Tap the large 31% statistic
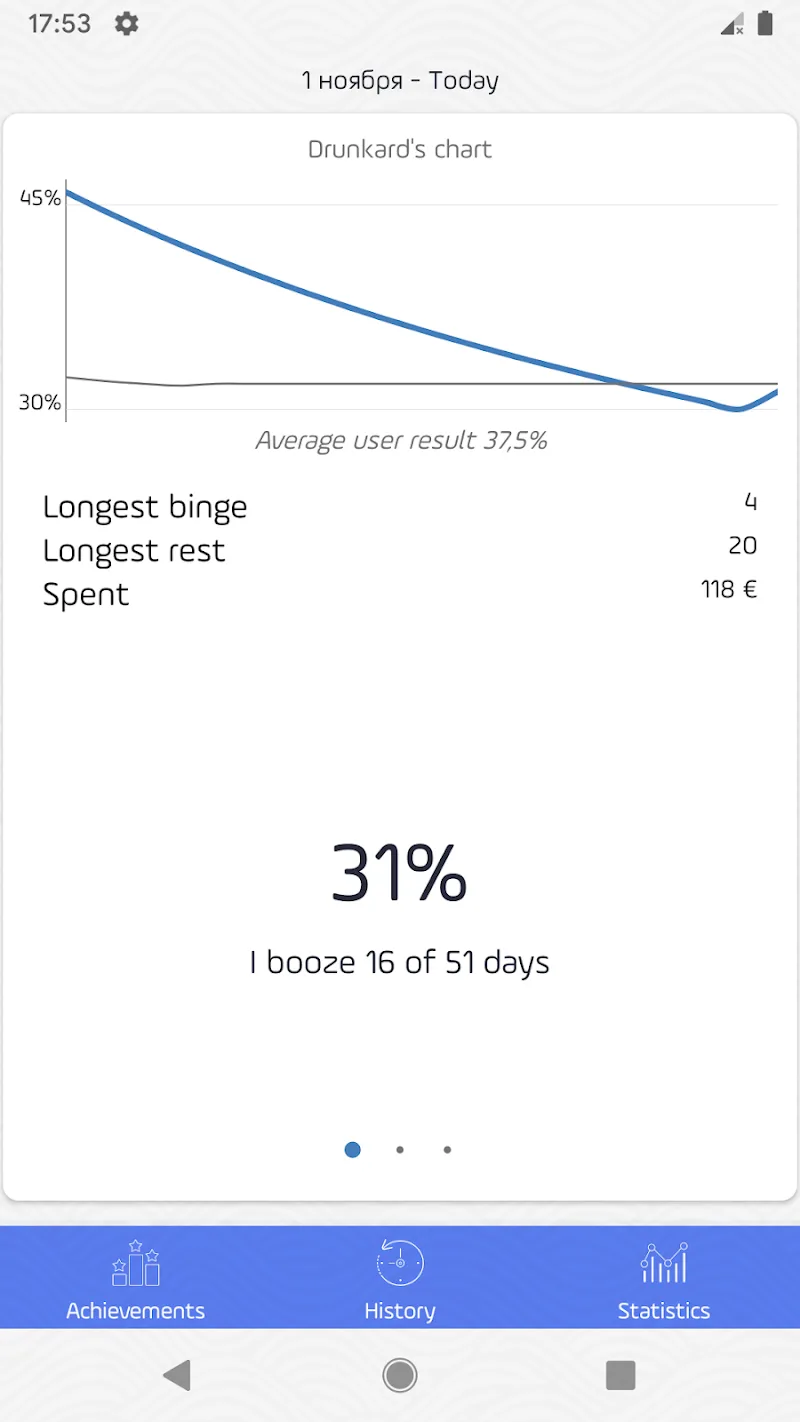The width and height of the screenshot is (800, 1422). pos(399,871)
